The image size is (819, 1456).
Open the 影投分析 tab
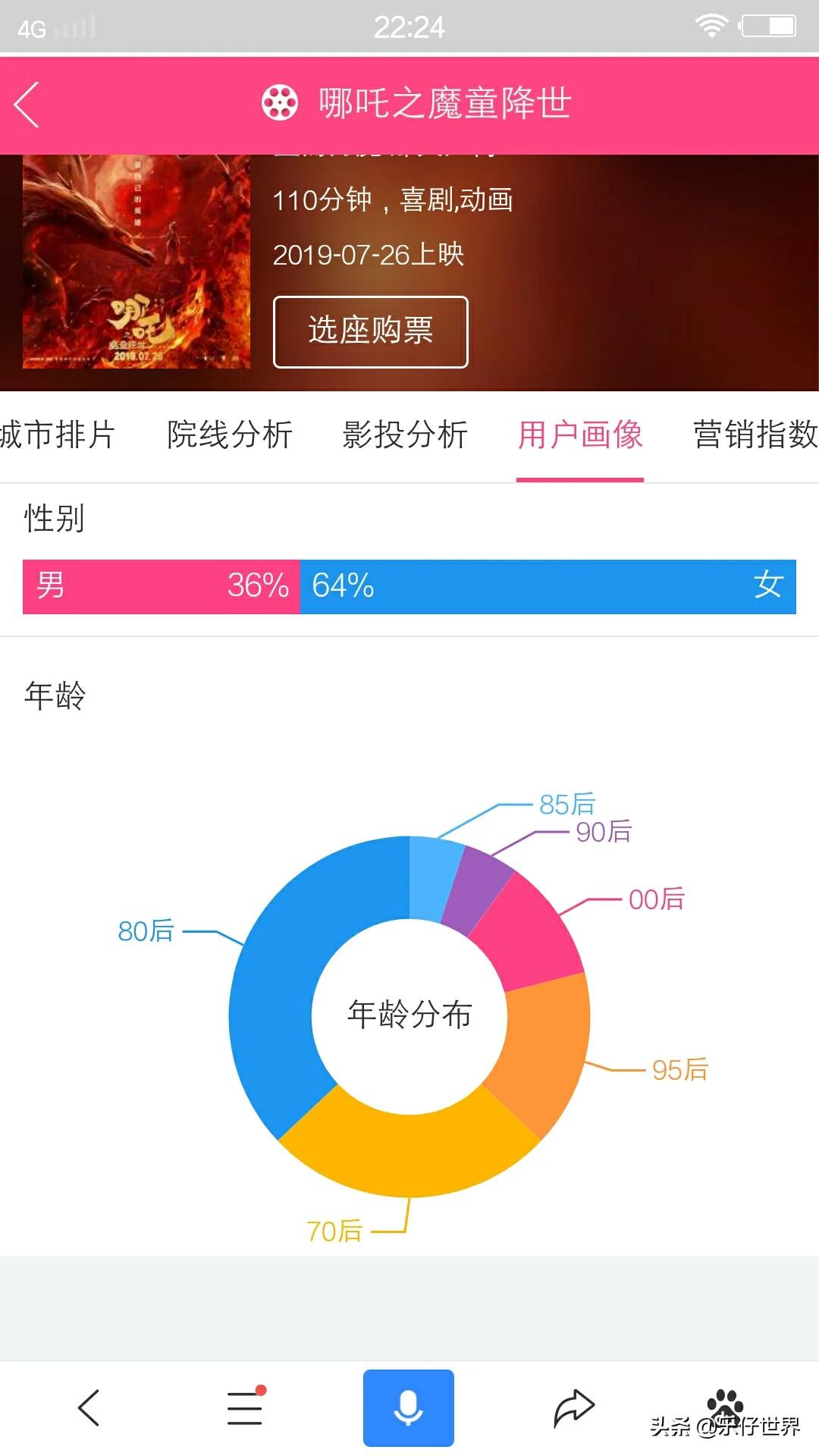click(x=405, y=435)
